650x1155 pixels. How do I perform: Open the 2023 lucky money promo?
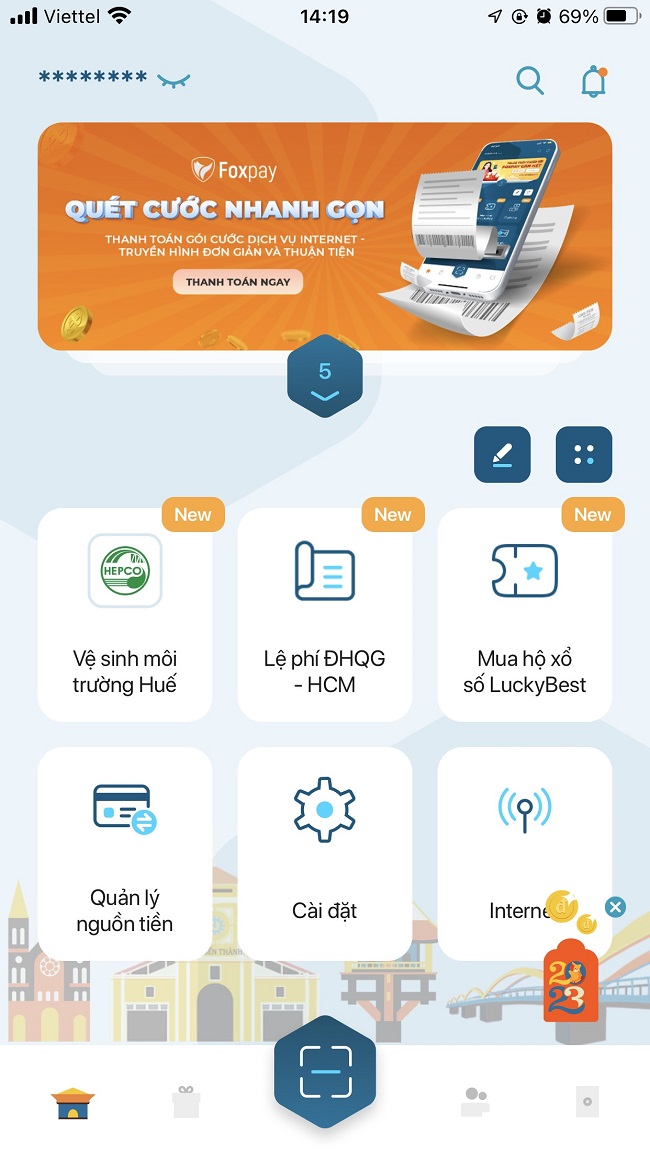tap(571, 975)
